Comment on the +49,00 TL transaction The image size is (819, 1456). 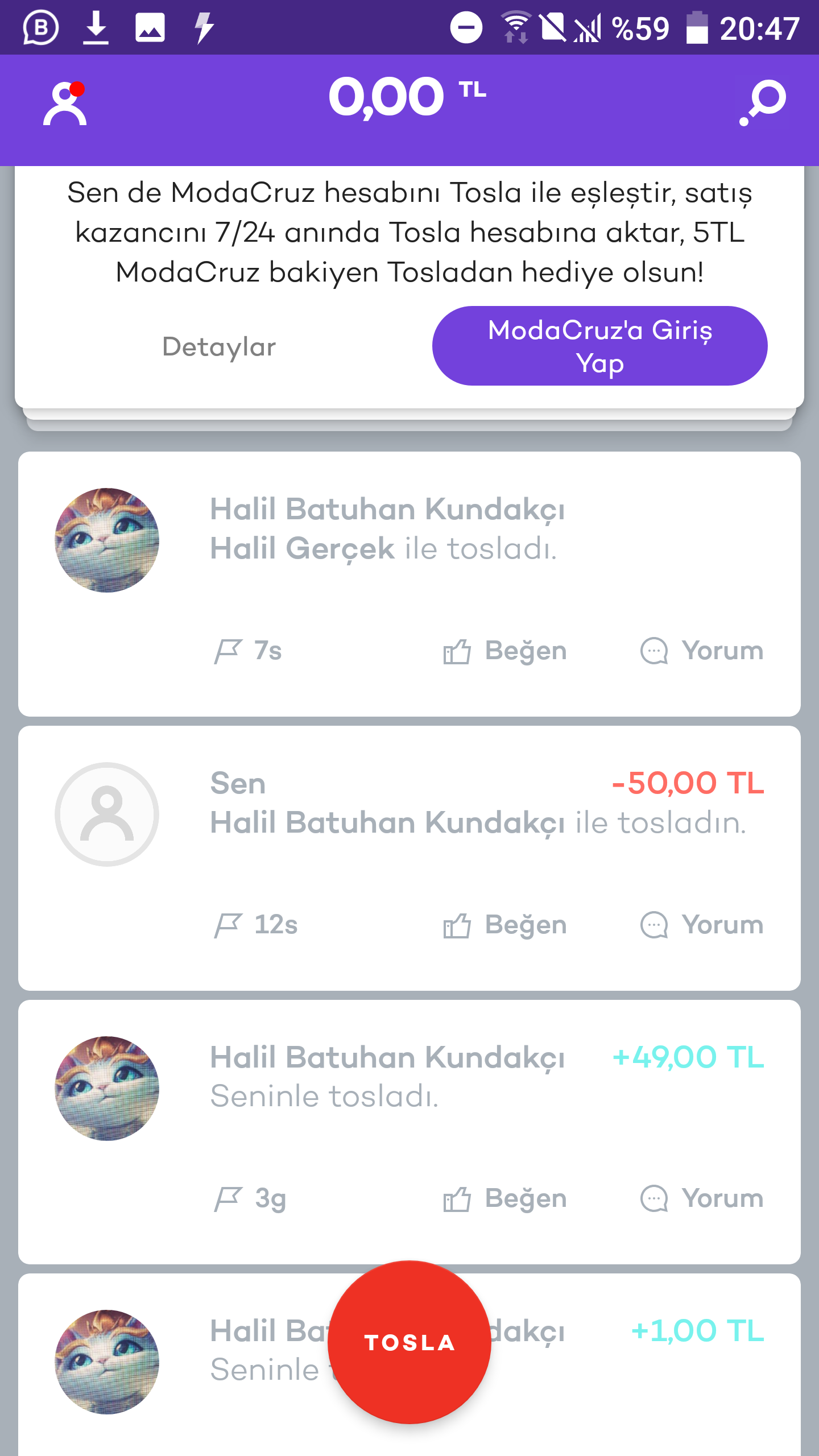pyautogui.click(x=702, y=1199)
